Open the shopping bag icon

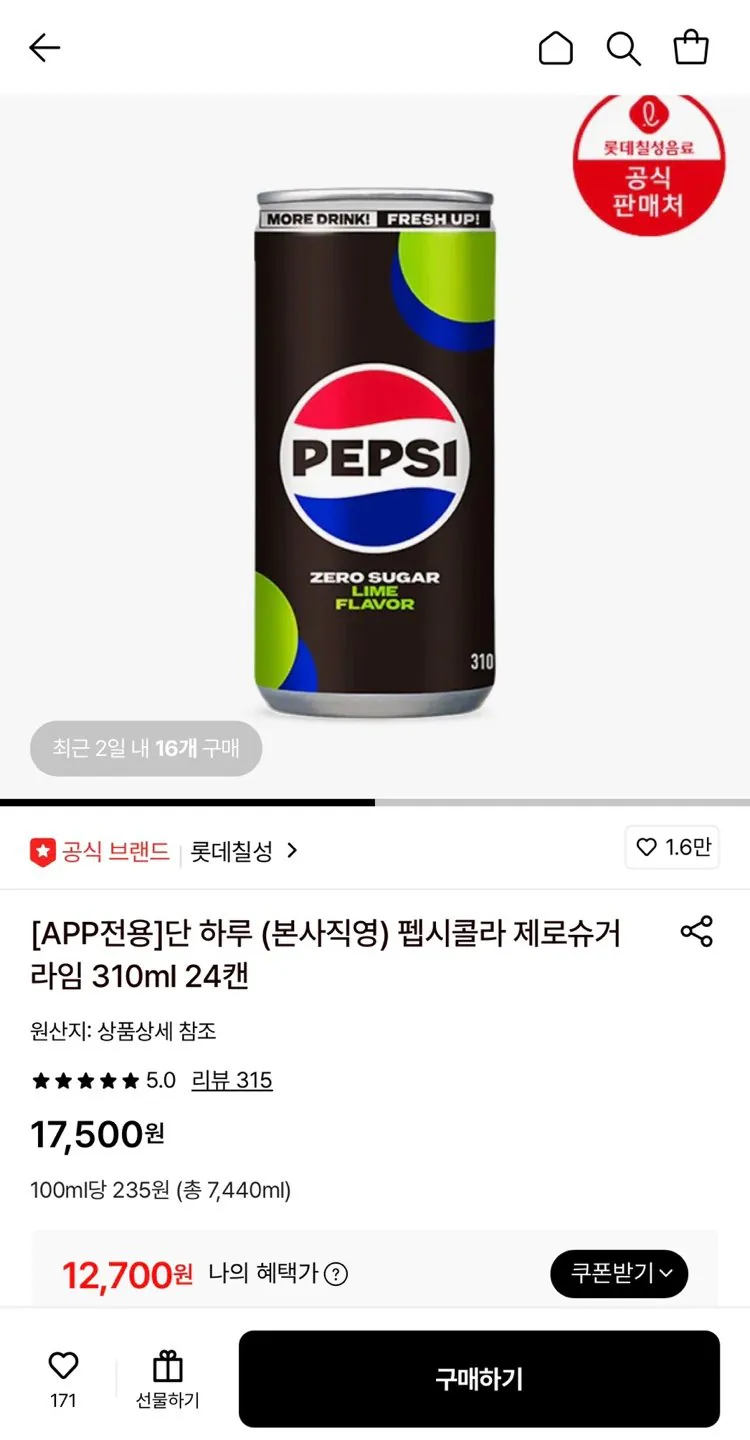click(x=691, y=47)
